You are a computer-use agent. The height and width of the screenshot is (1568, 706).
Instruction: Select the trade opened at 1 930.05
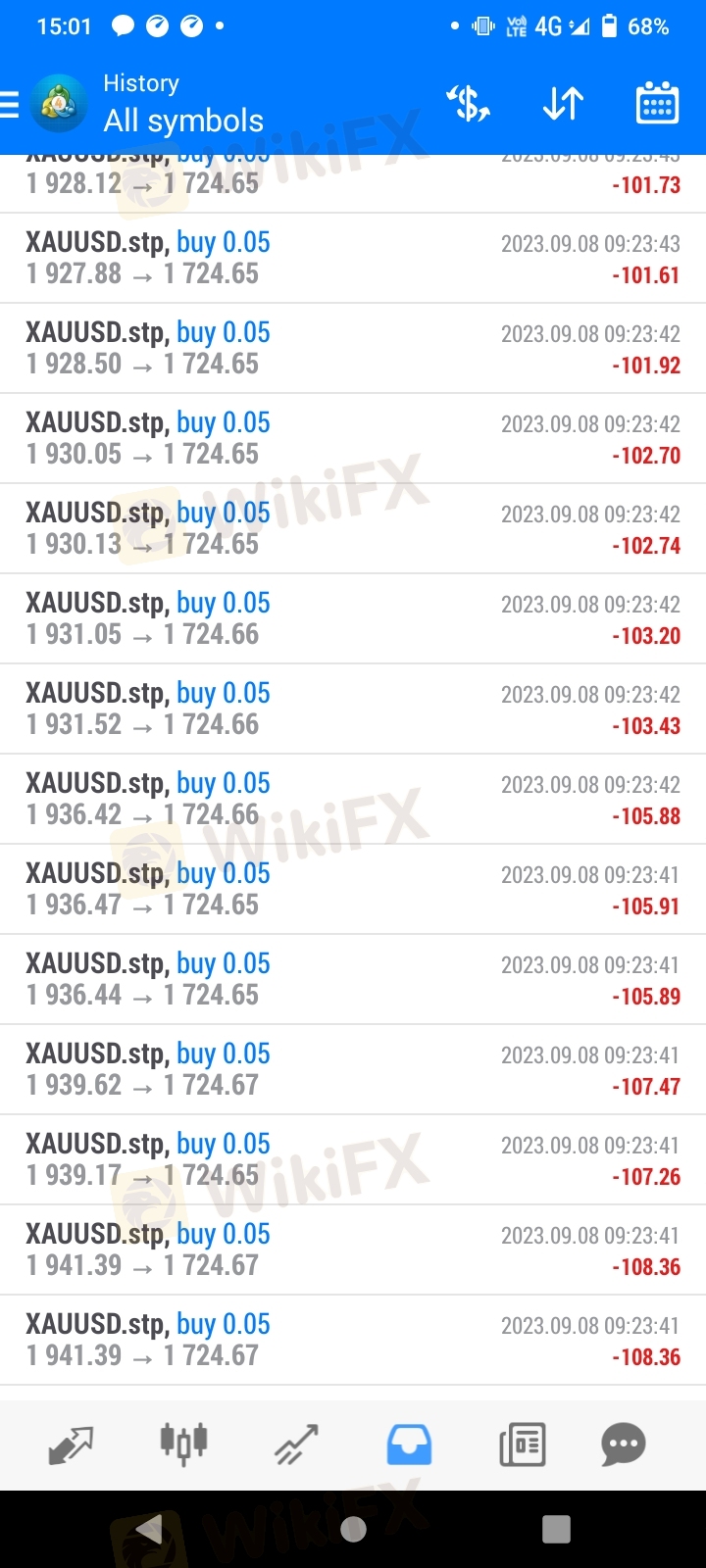[353, 439]
